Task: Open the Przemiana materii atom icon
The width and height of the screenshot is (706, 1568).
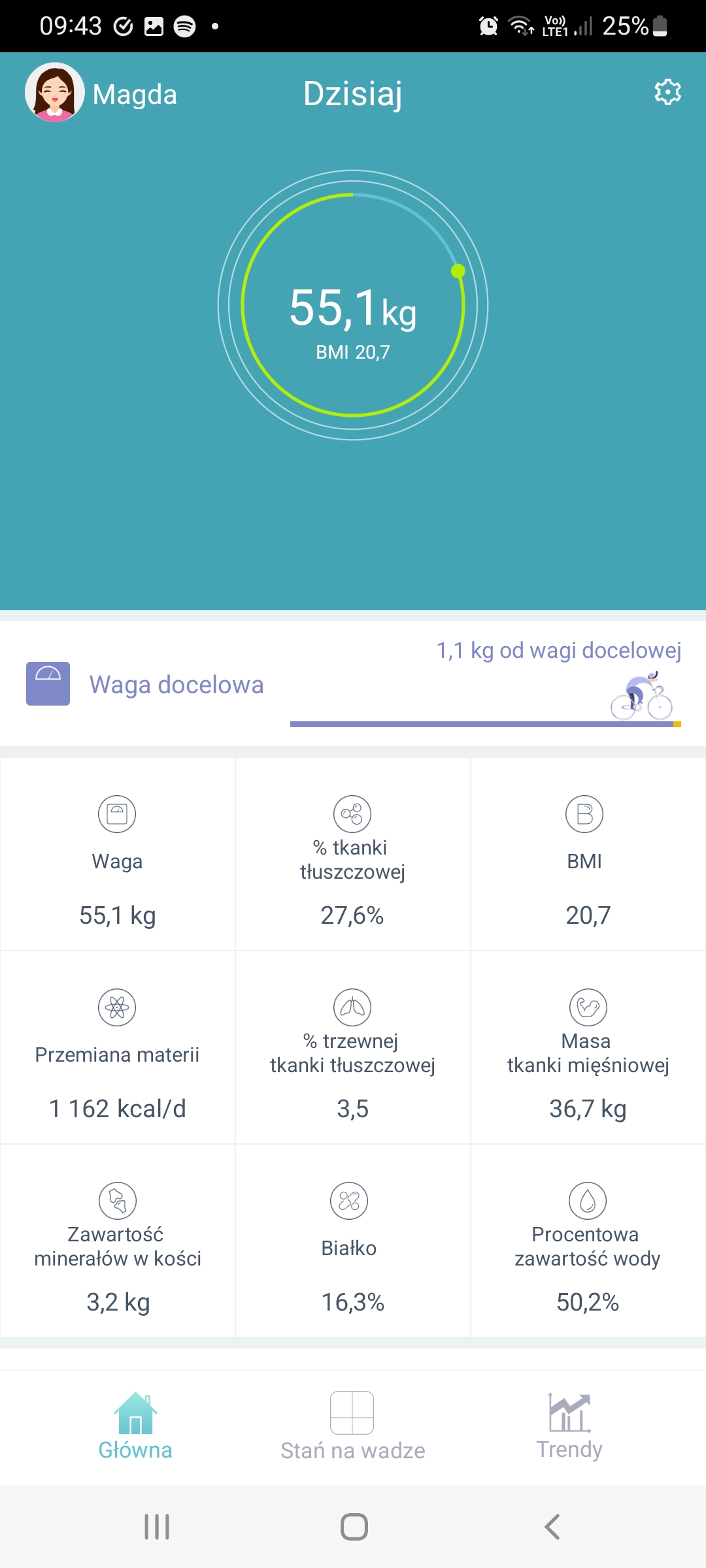Action: click(x=117, y=1007)
